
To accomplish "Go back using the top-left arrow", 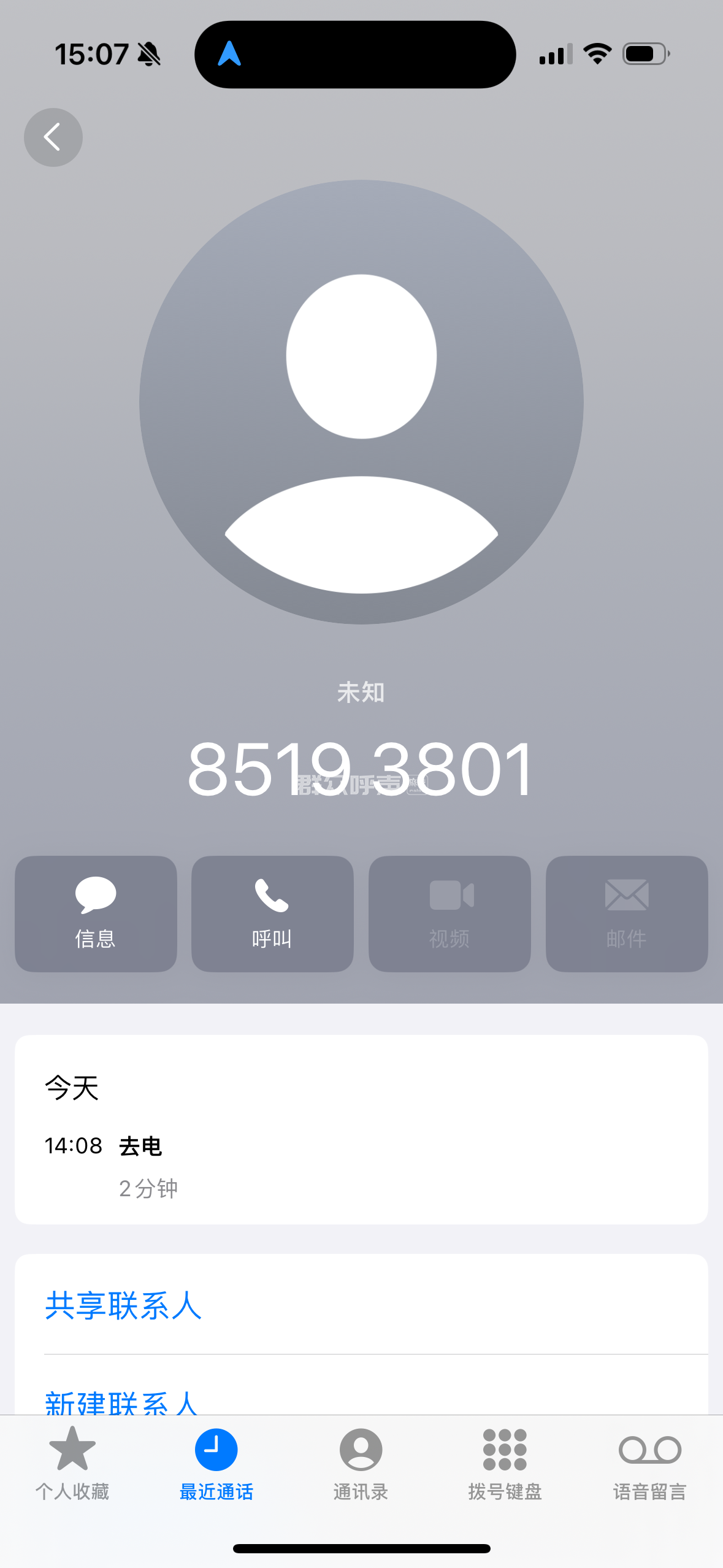I will [x=53, y=137].
